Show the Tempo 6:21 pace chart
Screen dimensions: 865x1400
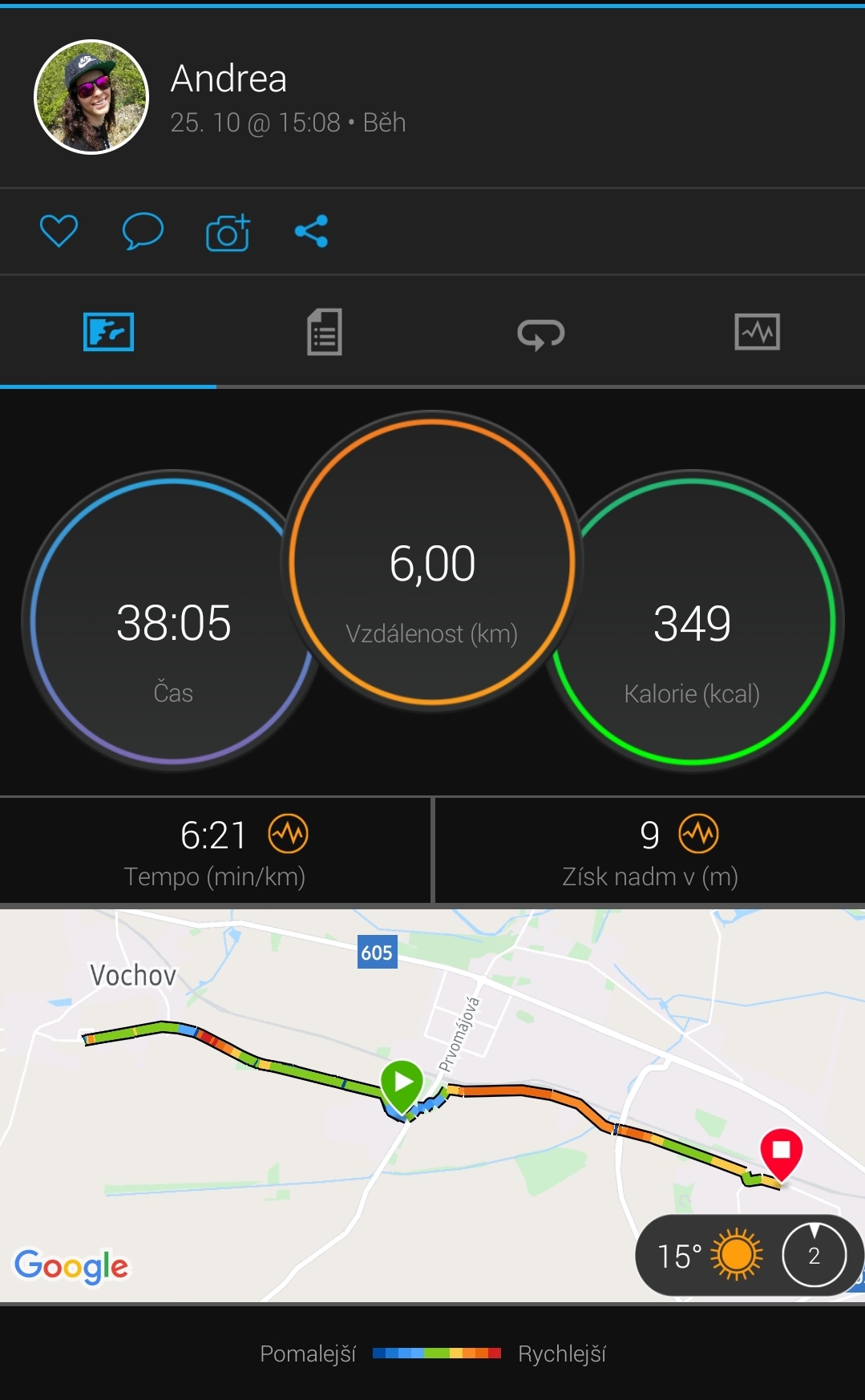289,835
